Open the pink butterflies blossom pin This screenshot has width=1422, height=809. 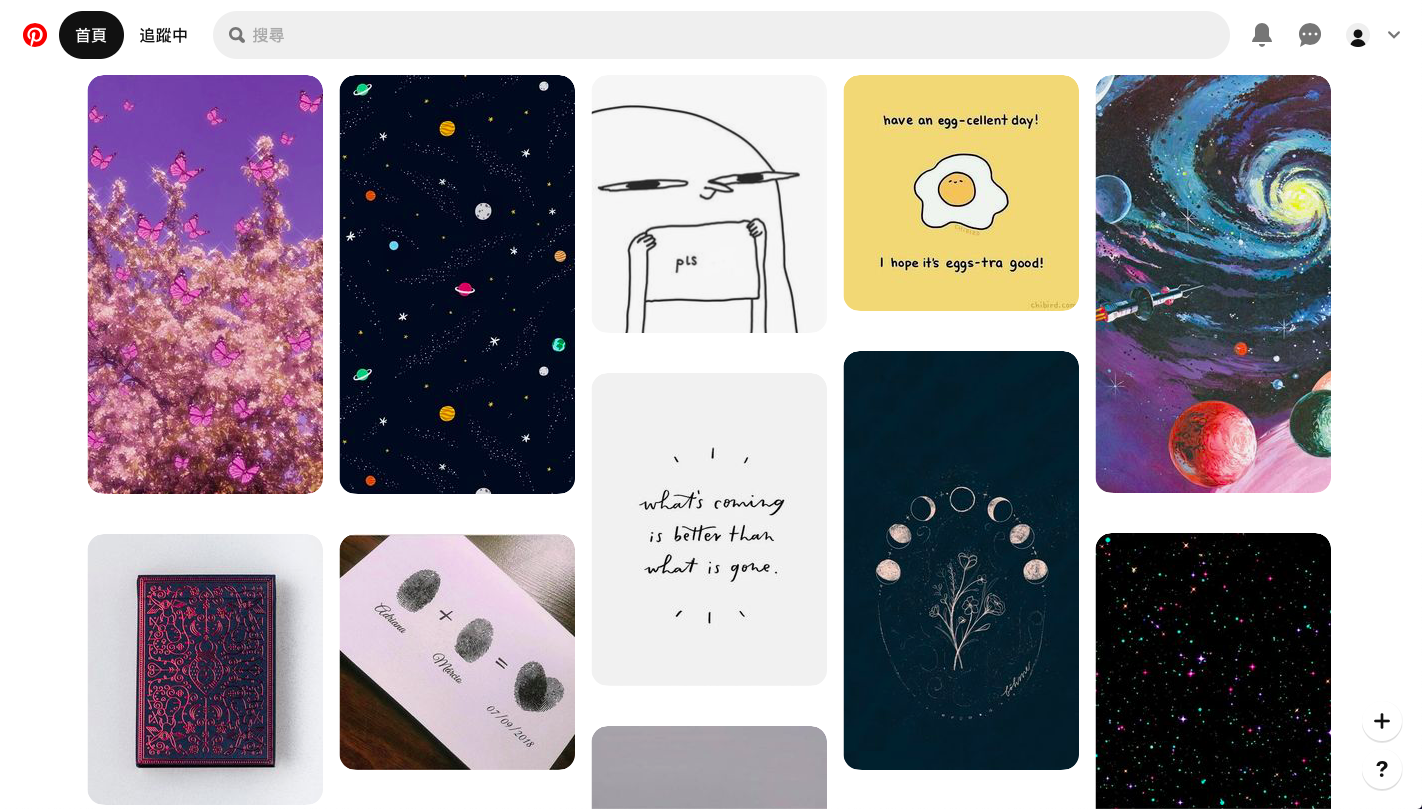[x=205, y=284]
